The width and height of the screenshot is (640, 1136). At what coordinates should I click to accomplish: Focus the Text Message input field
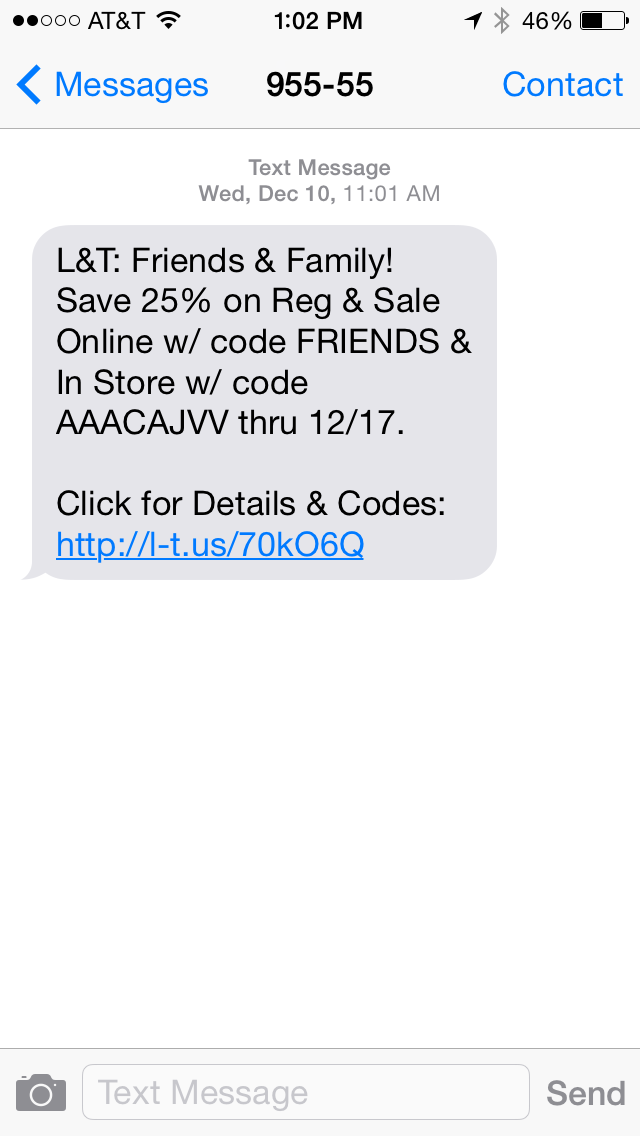point(306,1092)
